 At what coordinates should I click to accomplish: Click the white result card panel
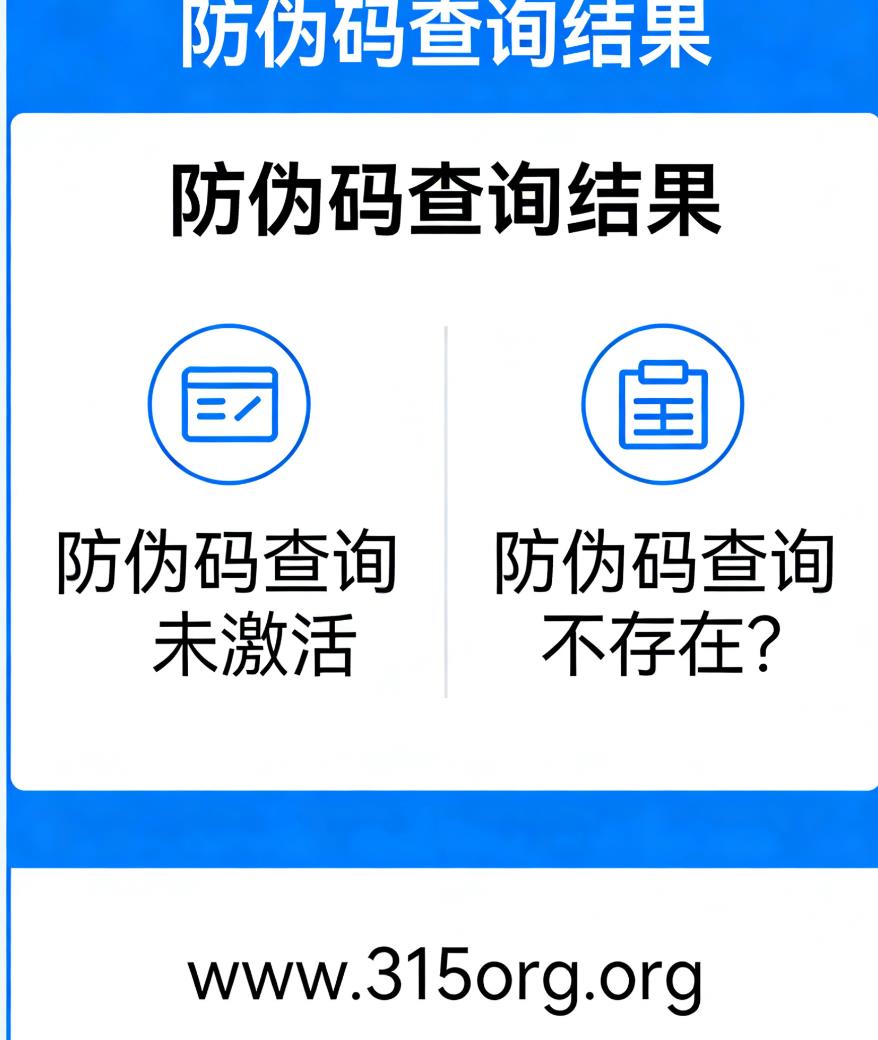439,450
